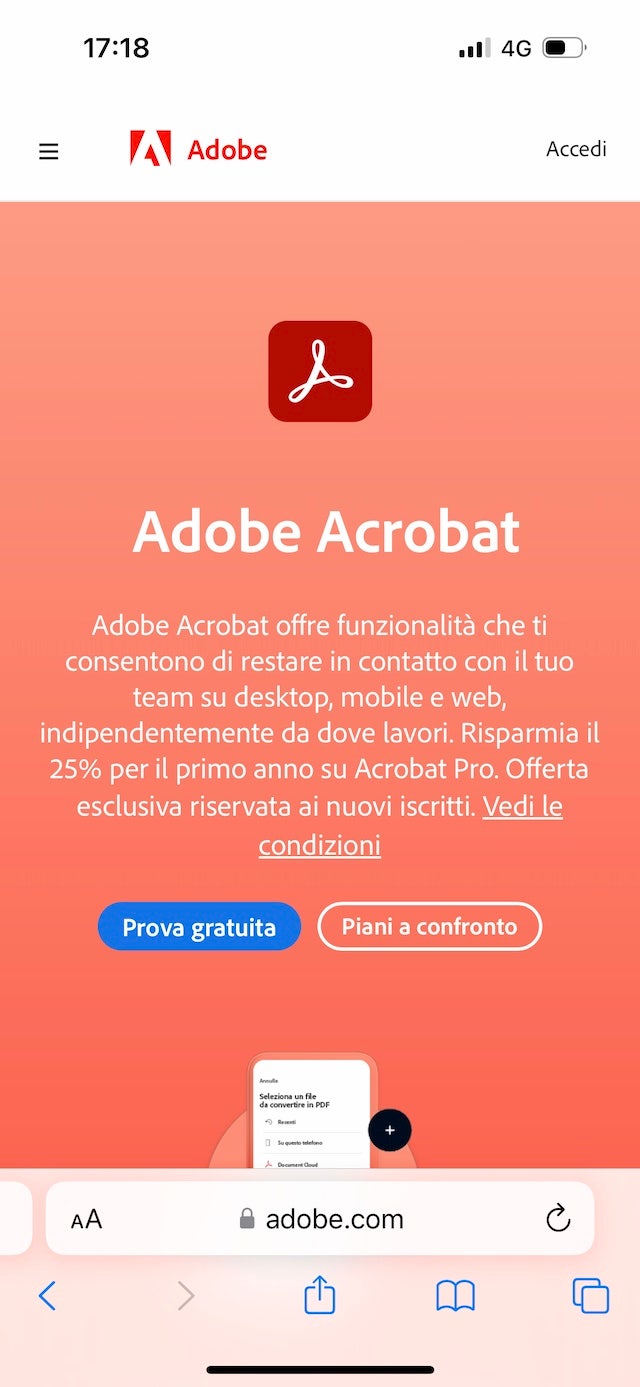Screen dimensions: 640x1387
Task: Go back to the previous page
Action: [47, 1297]
